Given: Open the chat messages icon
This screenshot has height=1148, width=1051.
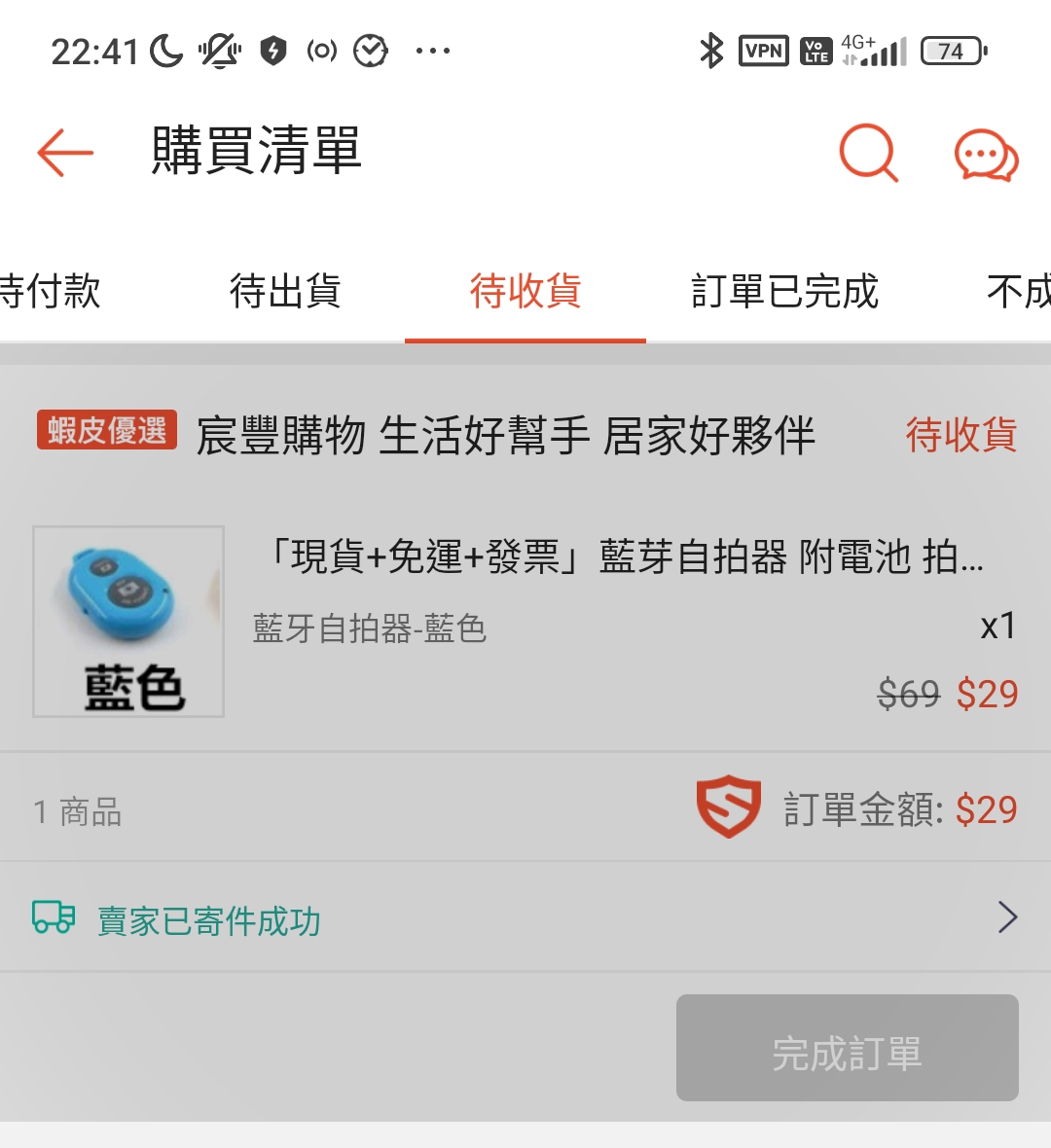Looking at the screenshot, I should pyautogui.click(x=985, y=155).
